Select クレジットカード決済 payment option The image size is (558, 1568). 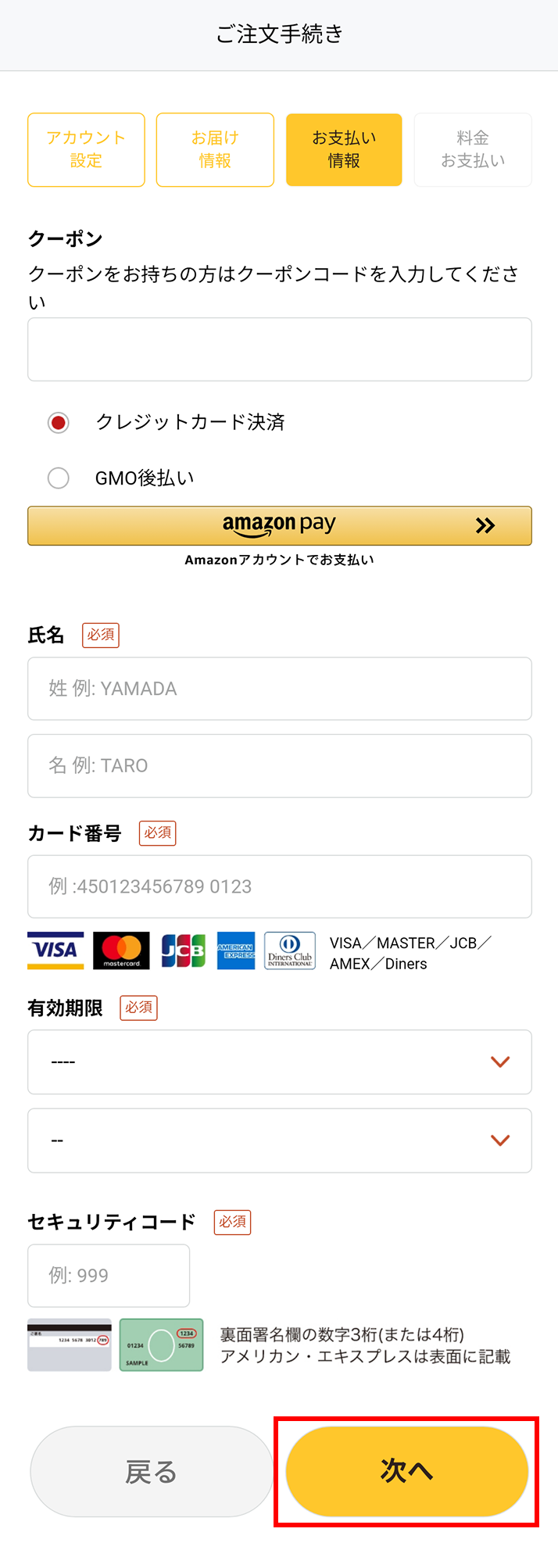[x=59, y=423]
